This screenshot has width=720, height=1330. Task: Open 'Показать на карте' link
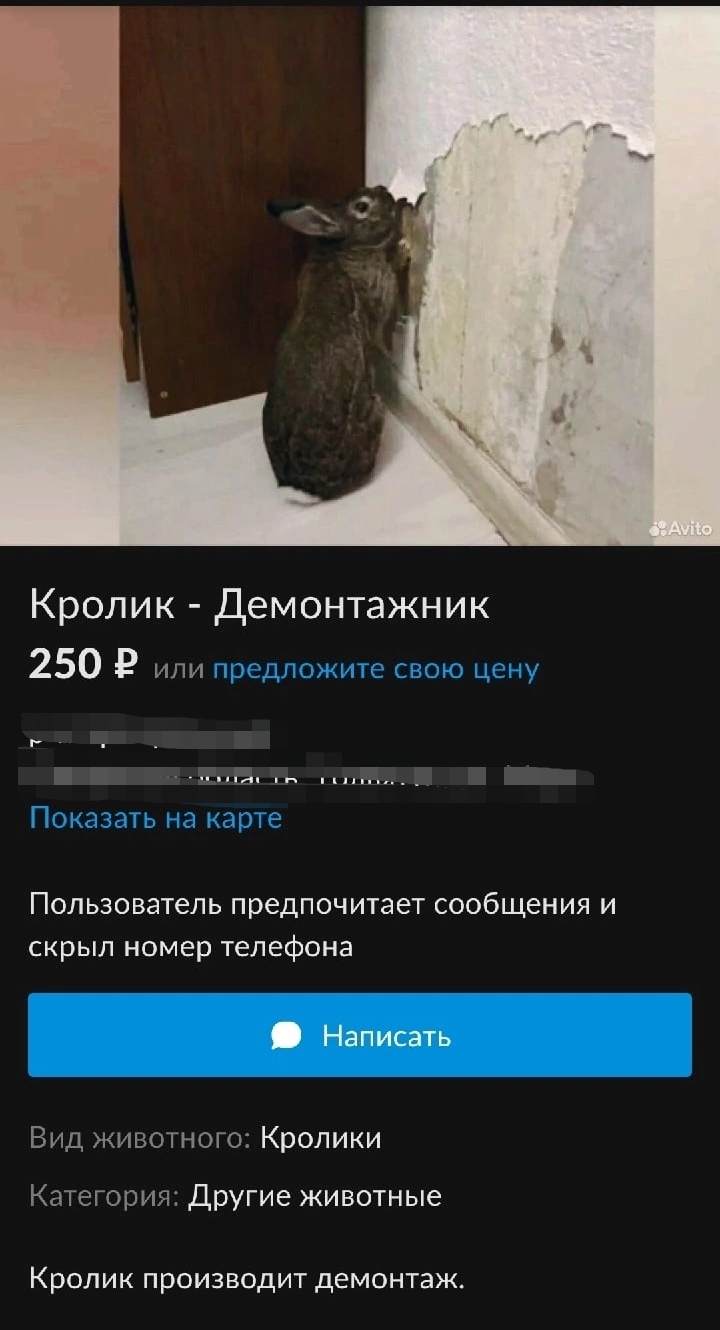coord(156,818)
